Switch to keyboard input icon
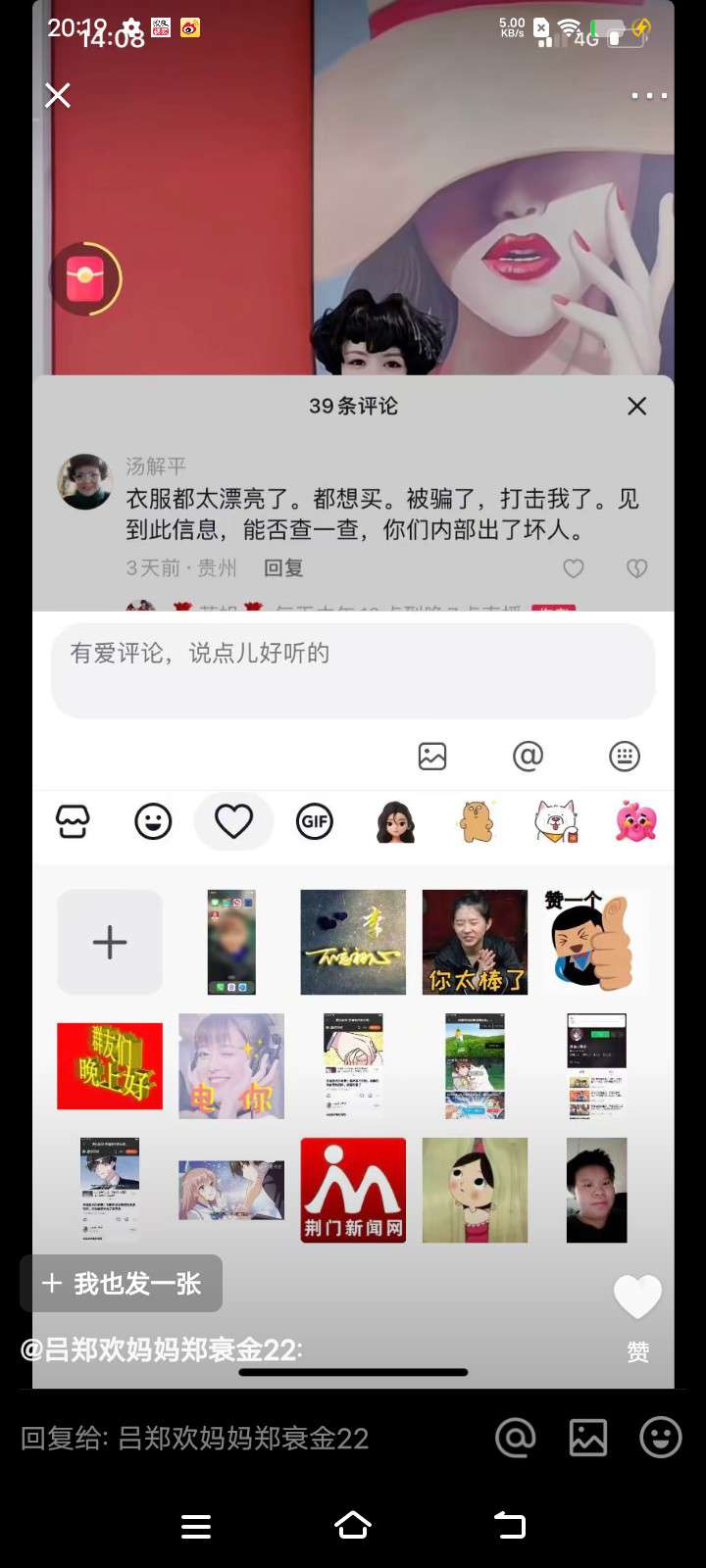 coord(624,756)
